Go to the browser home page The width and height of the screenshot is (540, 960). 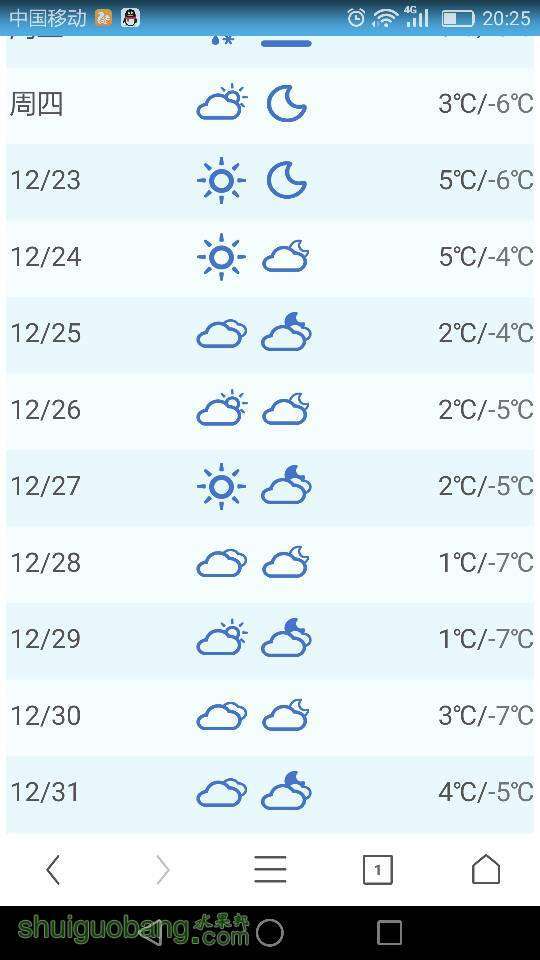486,869
